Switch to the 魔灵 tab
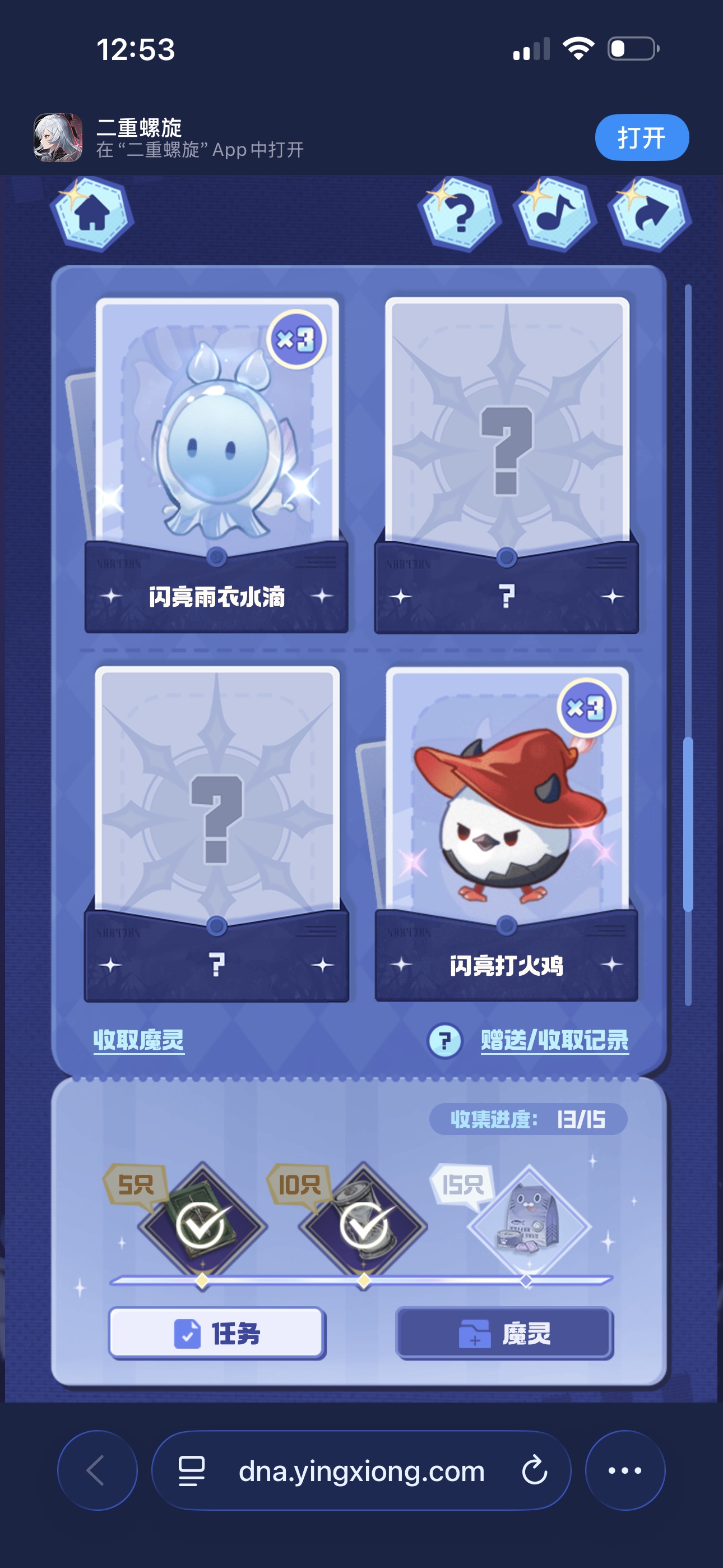Screen dimensions: 723x1568 [504, 1333]
